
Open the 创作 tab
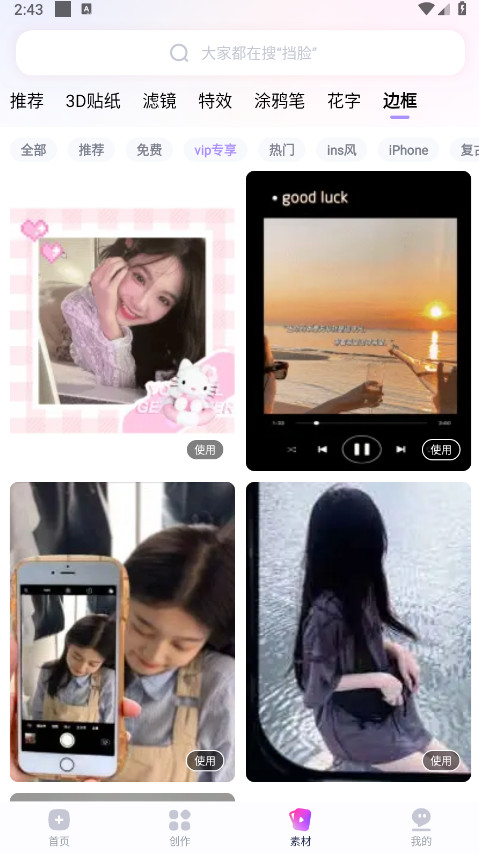tap(179, 827)
